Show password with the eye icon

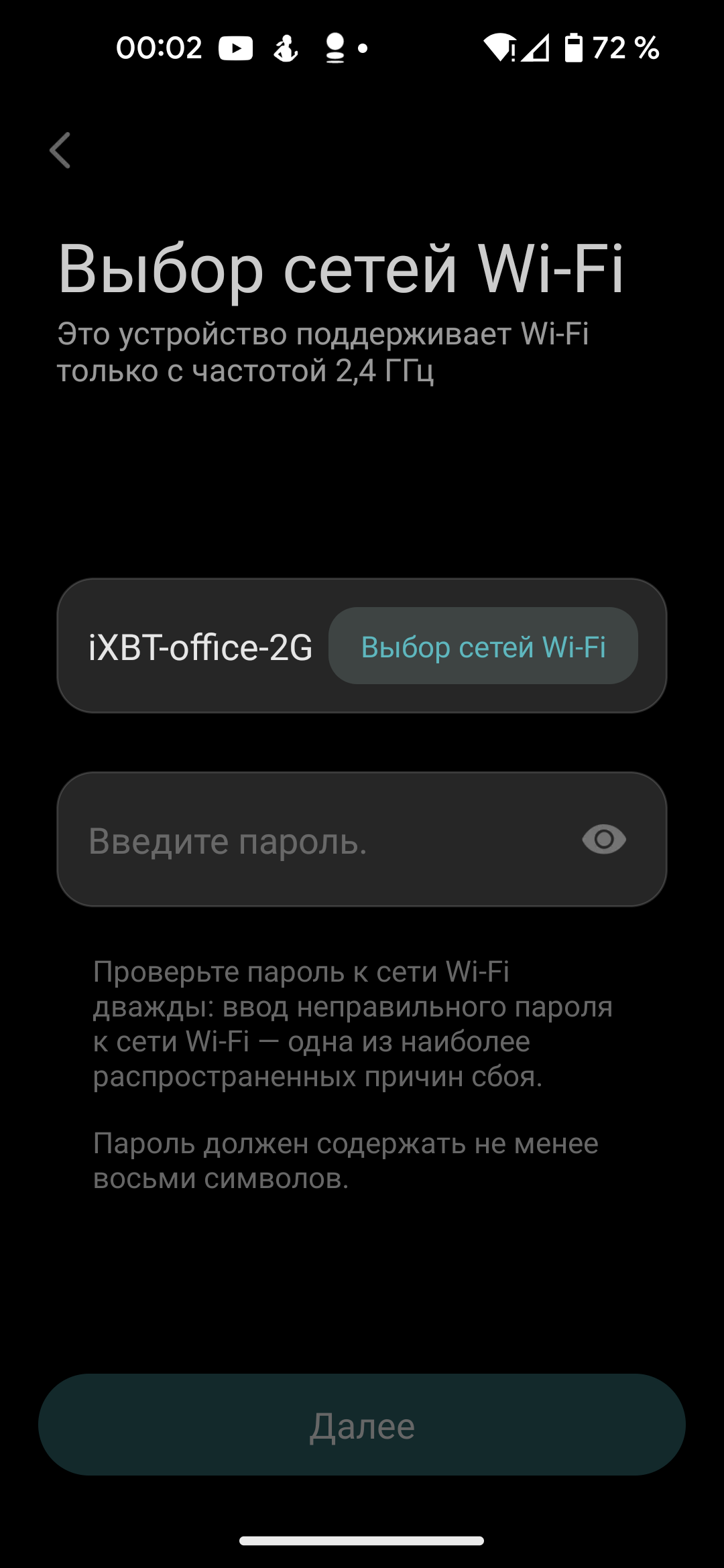click(x=603, y=839)
